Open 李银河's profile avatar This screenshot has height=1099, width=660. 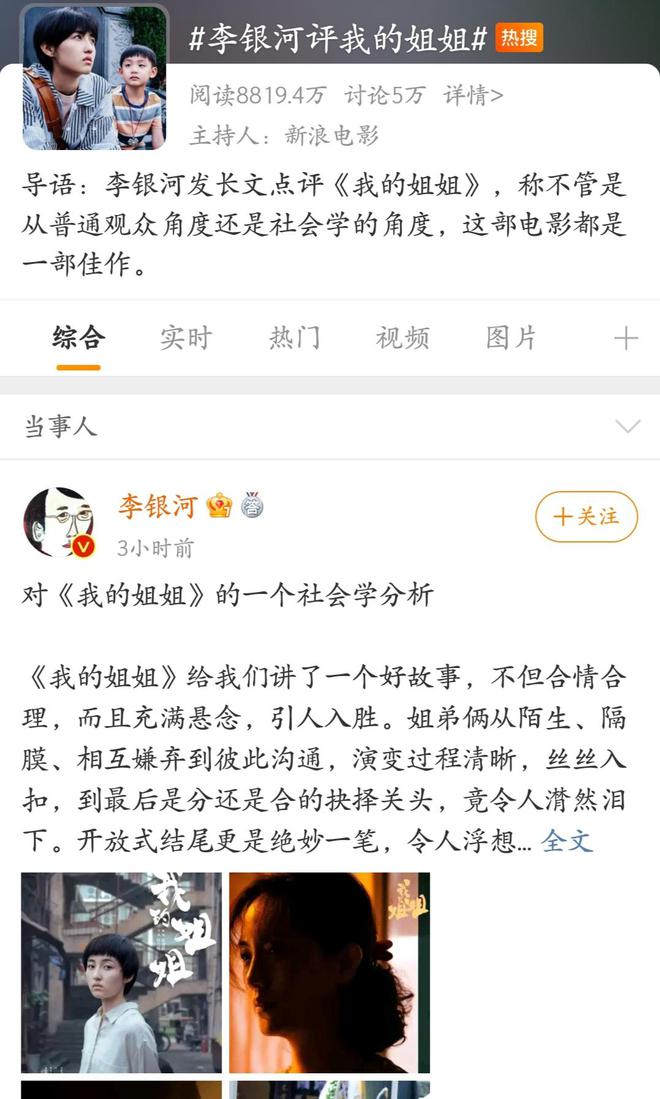click(x=60, y=523)
